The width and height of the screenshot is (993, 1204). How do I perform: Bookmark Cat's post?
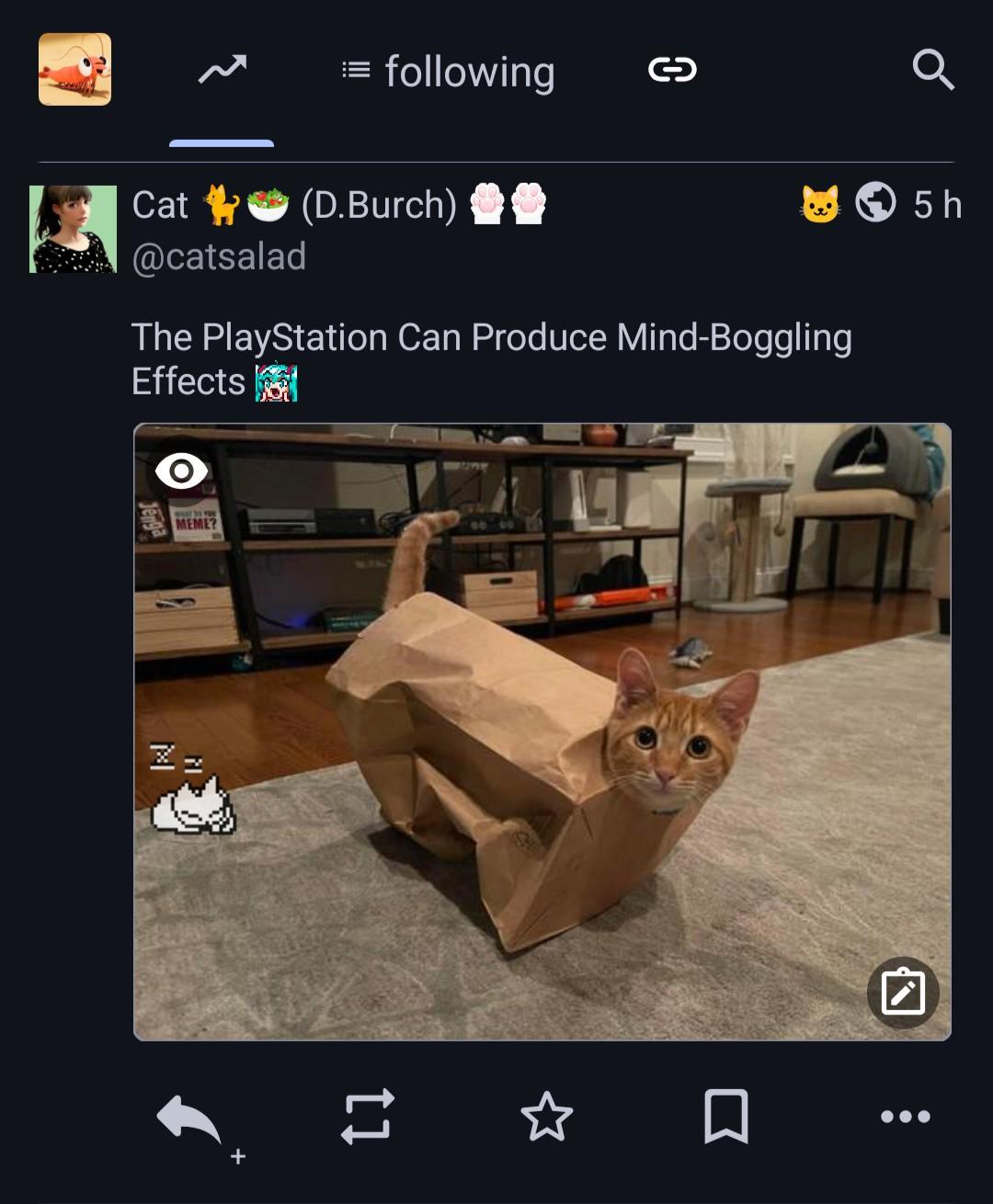coord(725,1117)
